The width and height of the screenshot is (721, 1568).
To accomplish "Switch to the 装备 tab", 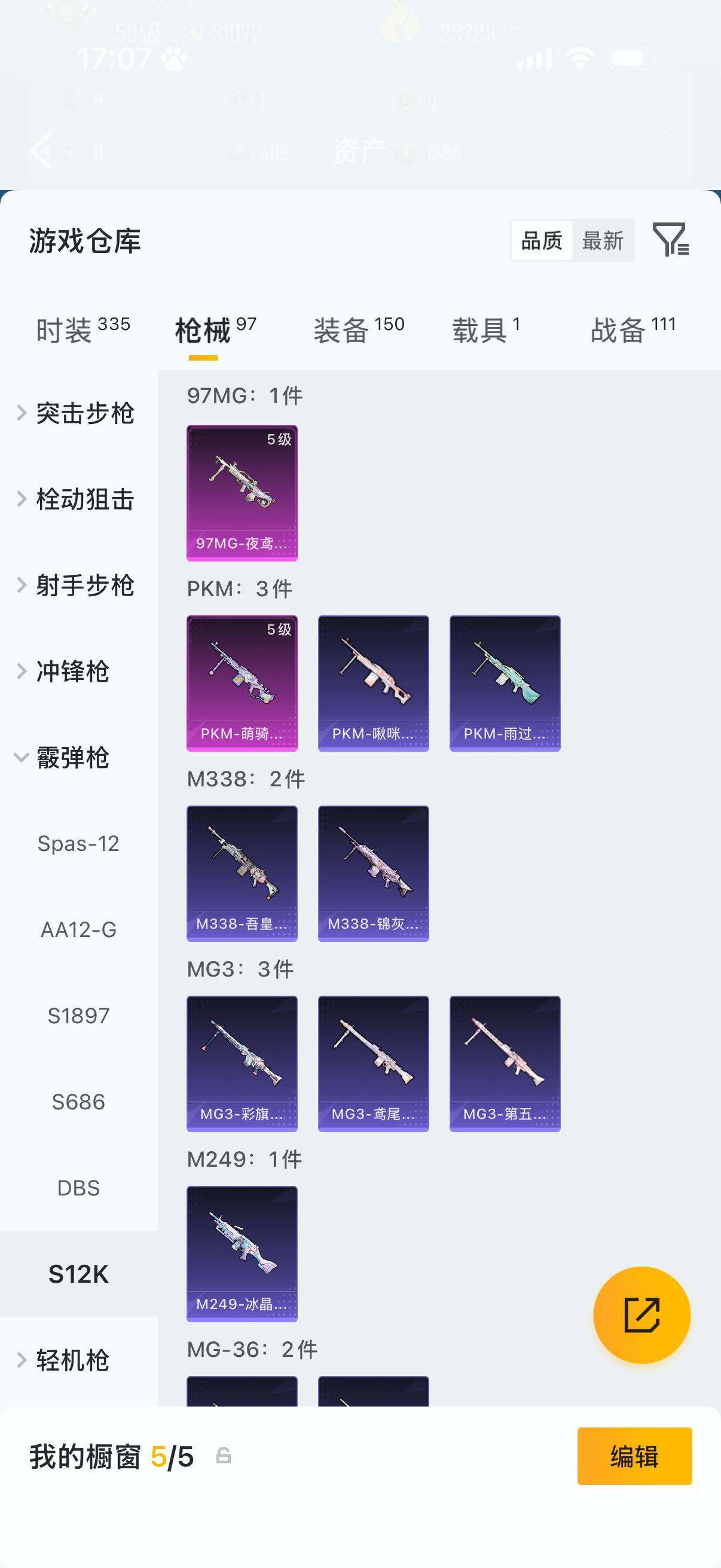I will (359, 330).
